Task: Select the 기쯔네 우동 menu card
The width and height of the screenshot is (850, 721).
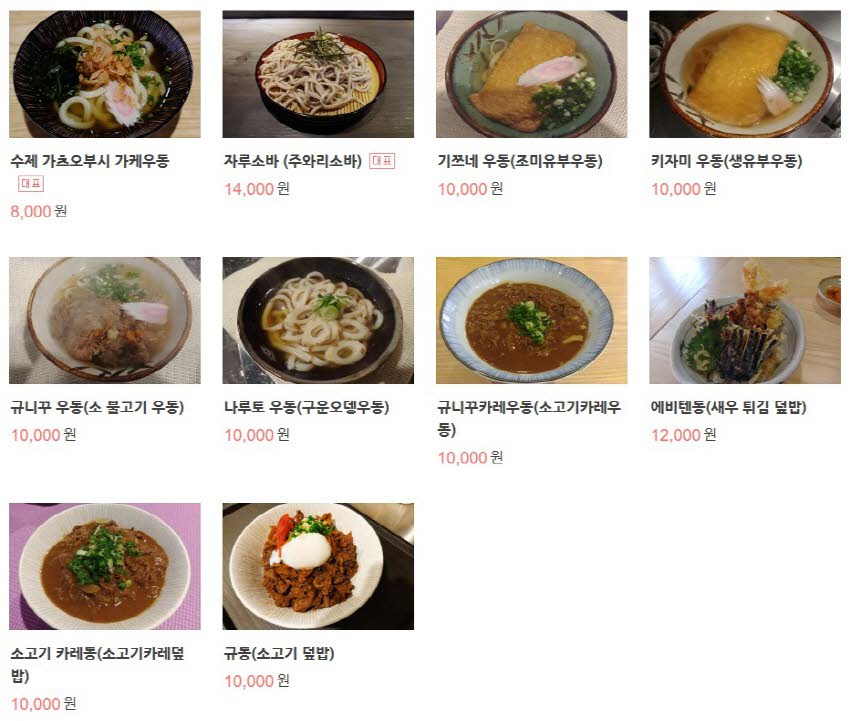Action: [x=532, y=75]
